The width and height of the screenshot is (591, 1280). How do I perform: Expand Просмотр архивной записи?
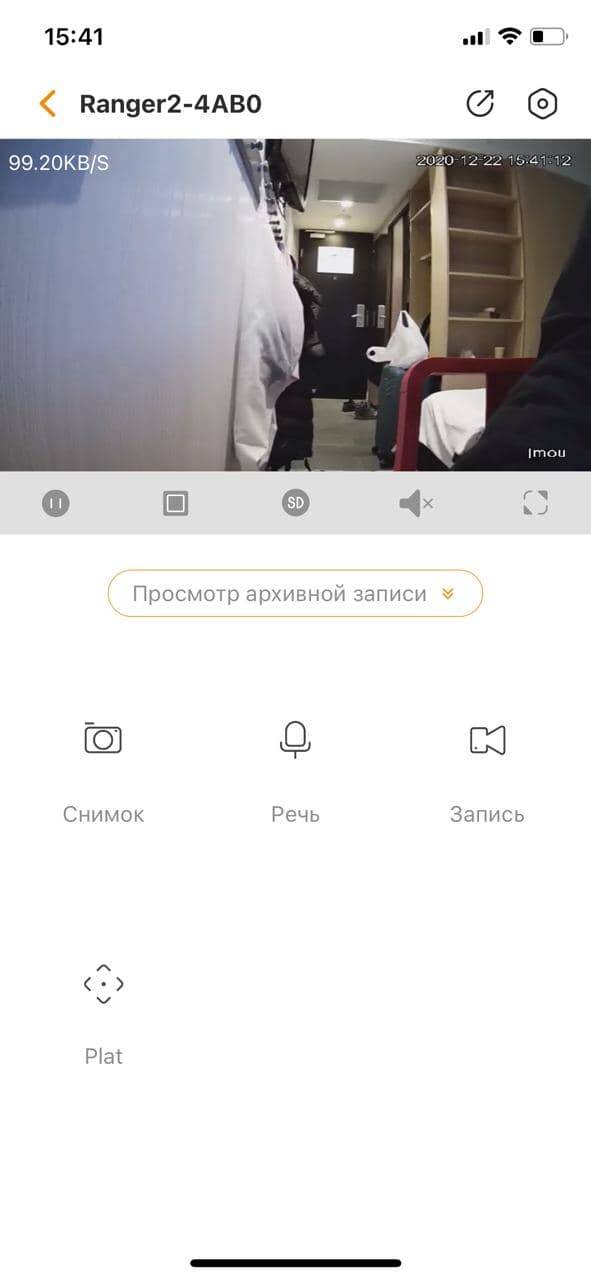[295, 594]
